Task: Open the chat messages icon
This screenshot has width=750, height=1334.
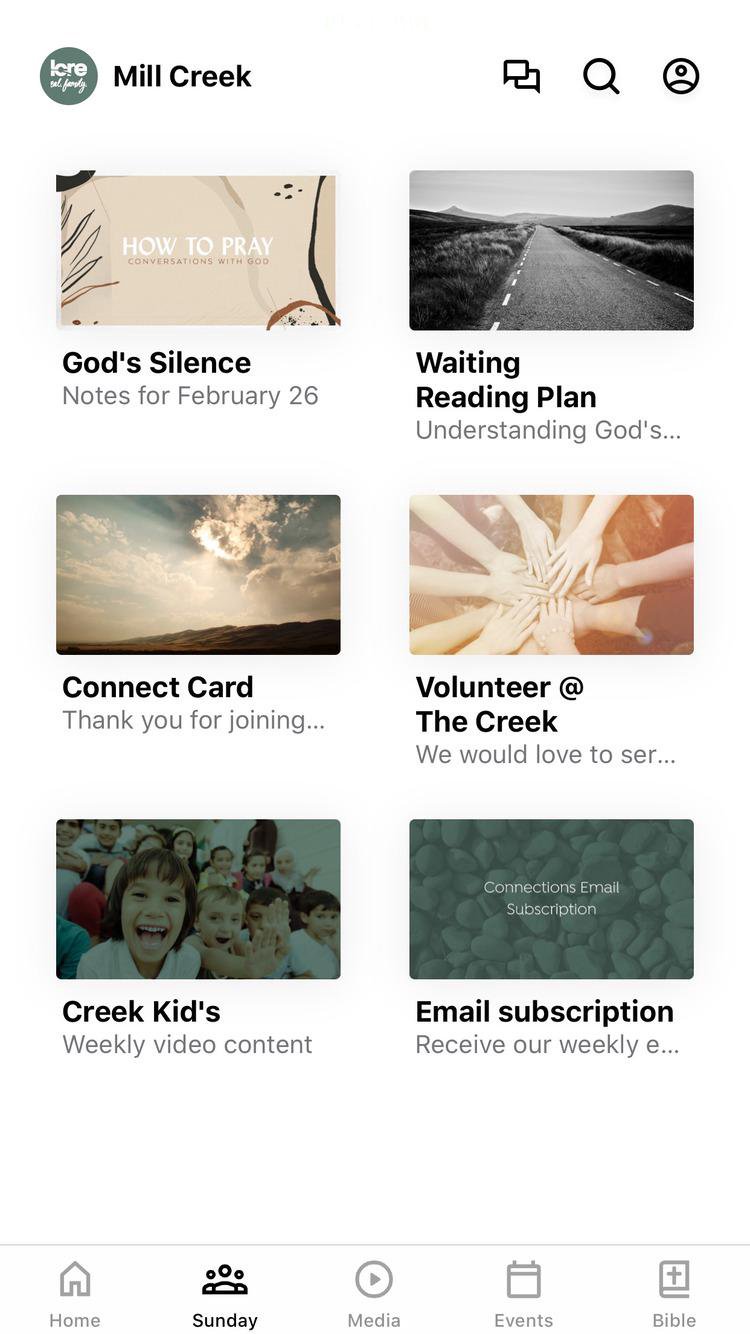Action: point(521,76)
